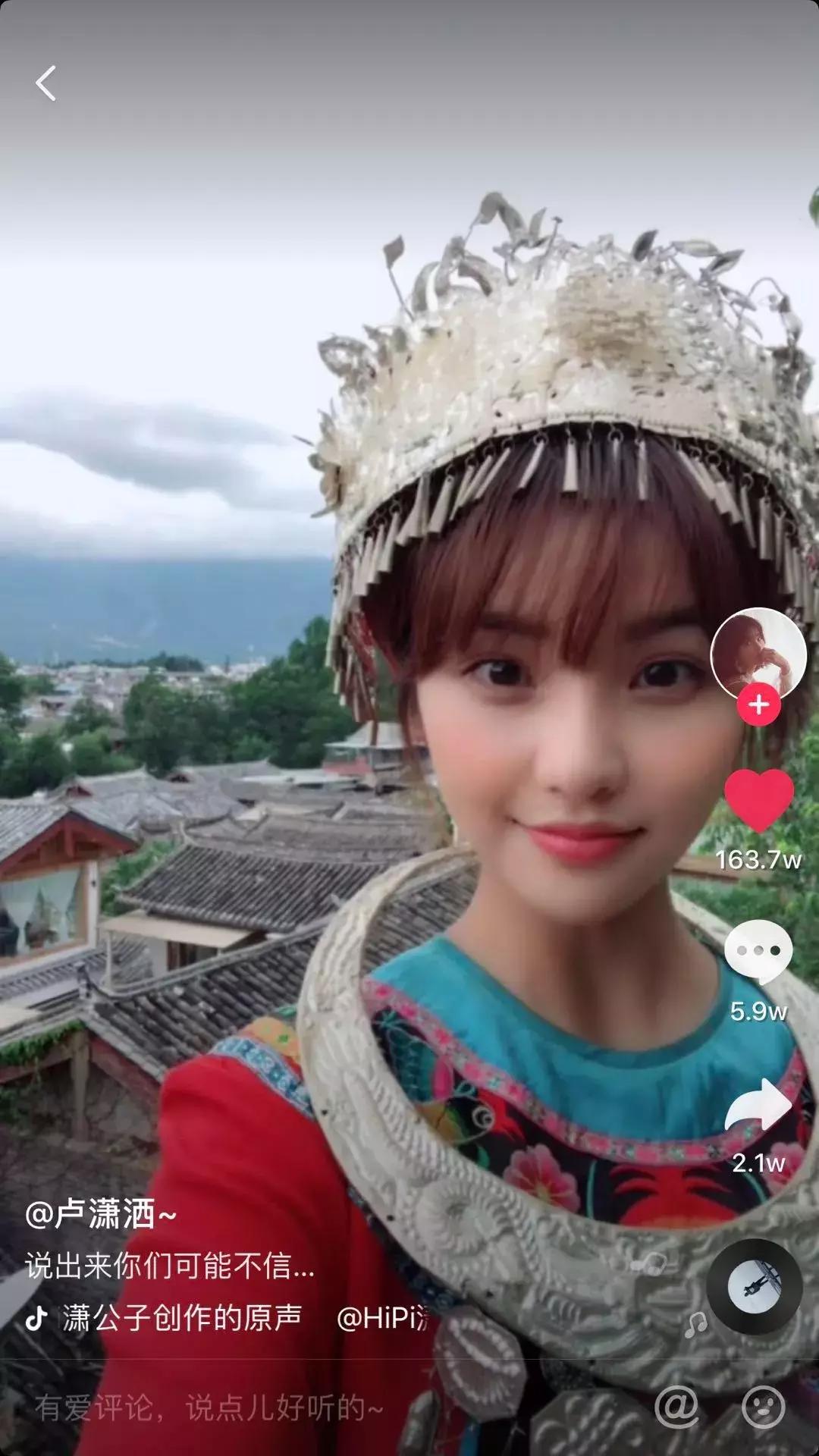Open the comments bubble icon
Screen dimensions: 819x1456
(x=758, y=952)
